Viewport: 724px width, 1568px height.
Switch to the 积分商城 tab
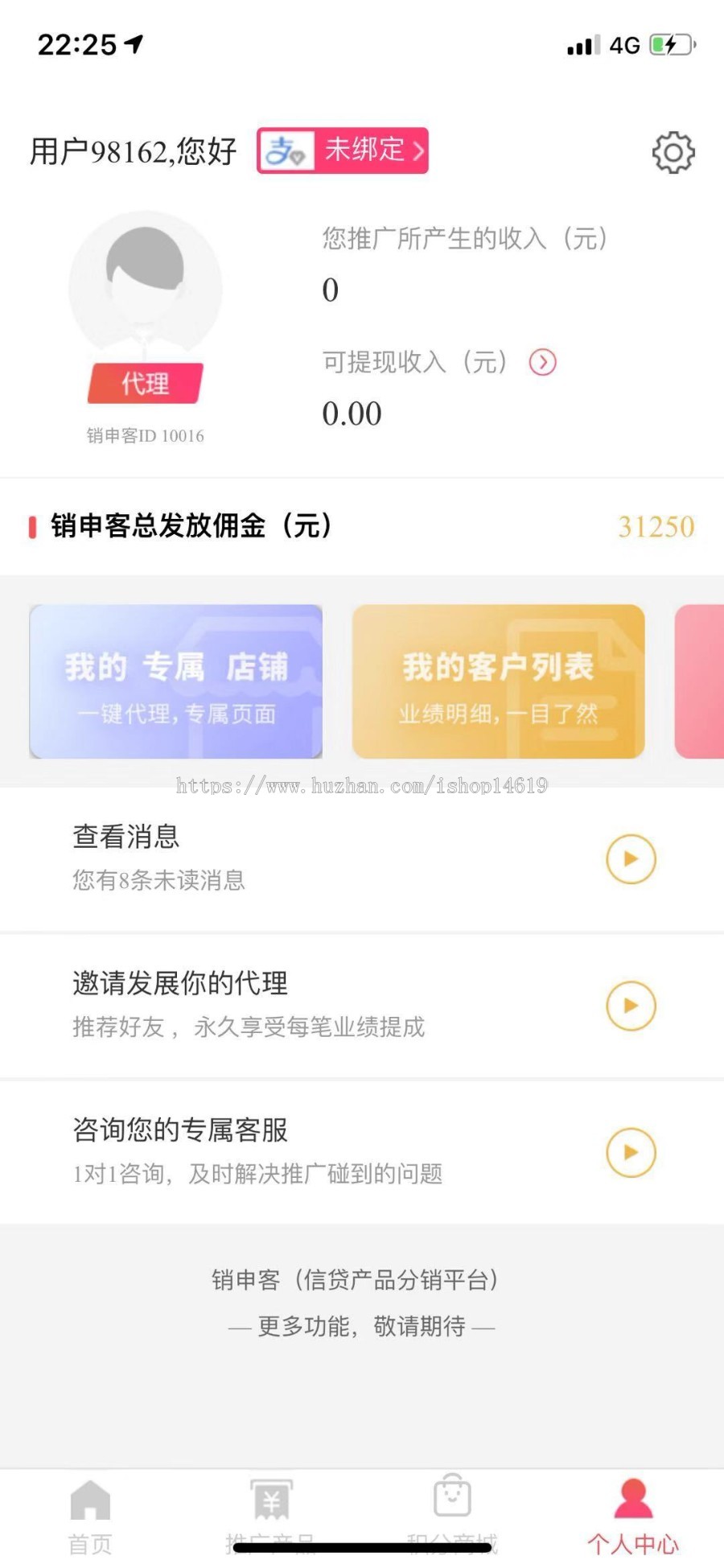(x=452, y=1515)
